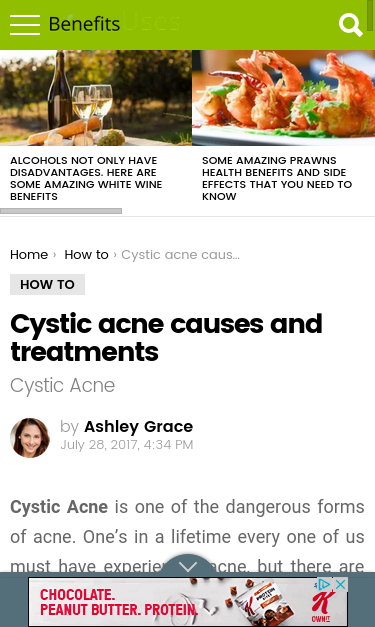Collapse the bottom ad with the chevron
The height and width of the screenshot is (627, 375).
coord(188,565)
